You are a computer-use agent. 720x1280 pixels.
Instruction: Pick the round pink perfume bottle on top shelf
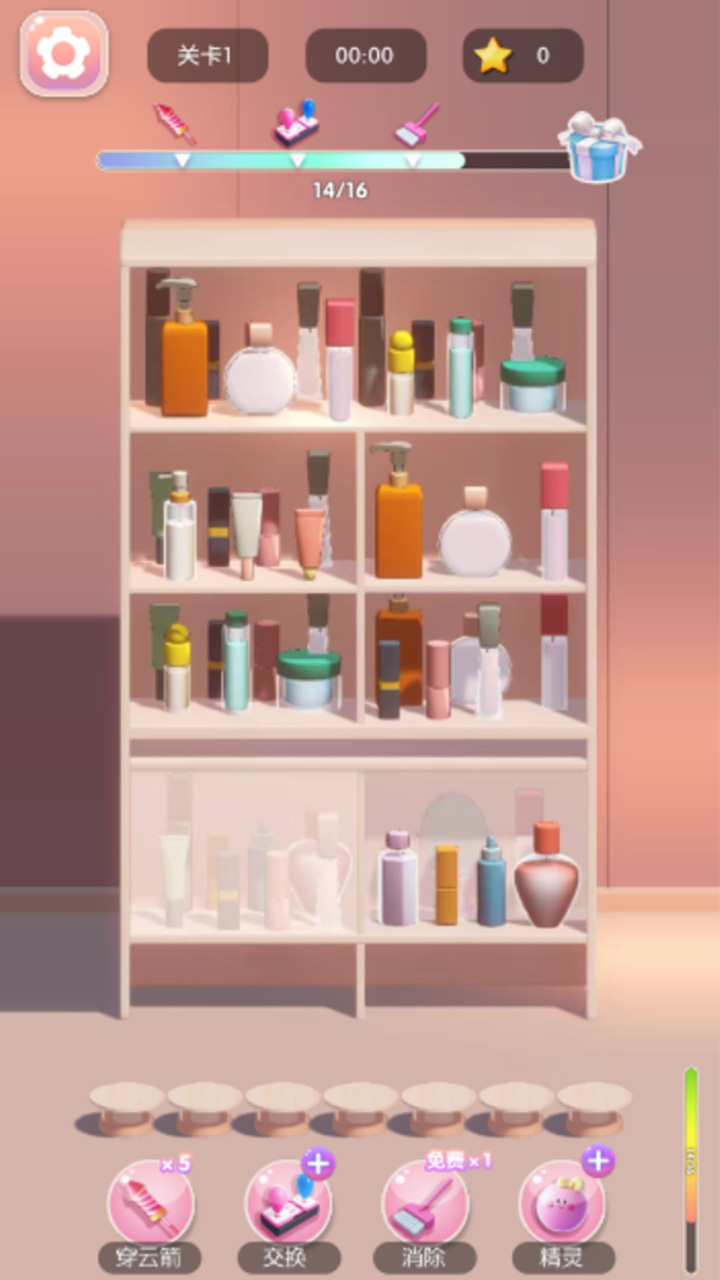pos(260,375)
